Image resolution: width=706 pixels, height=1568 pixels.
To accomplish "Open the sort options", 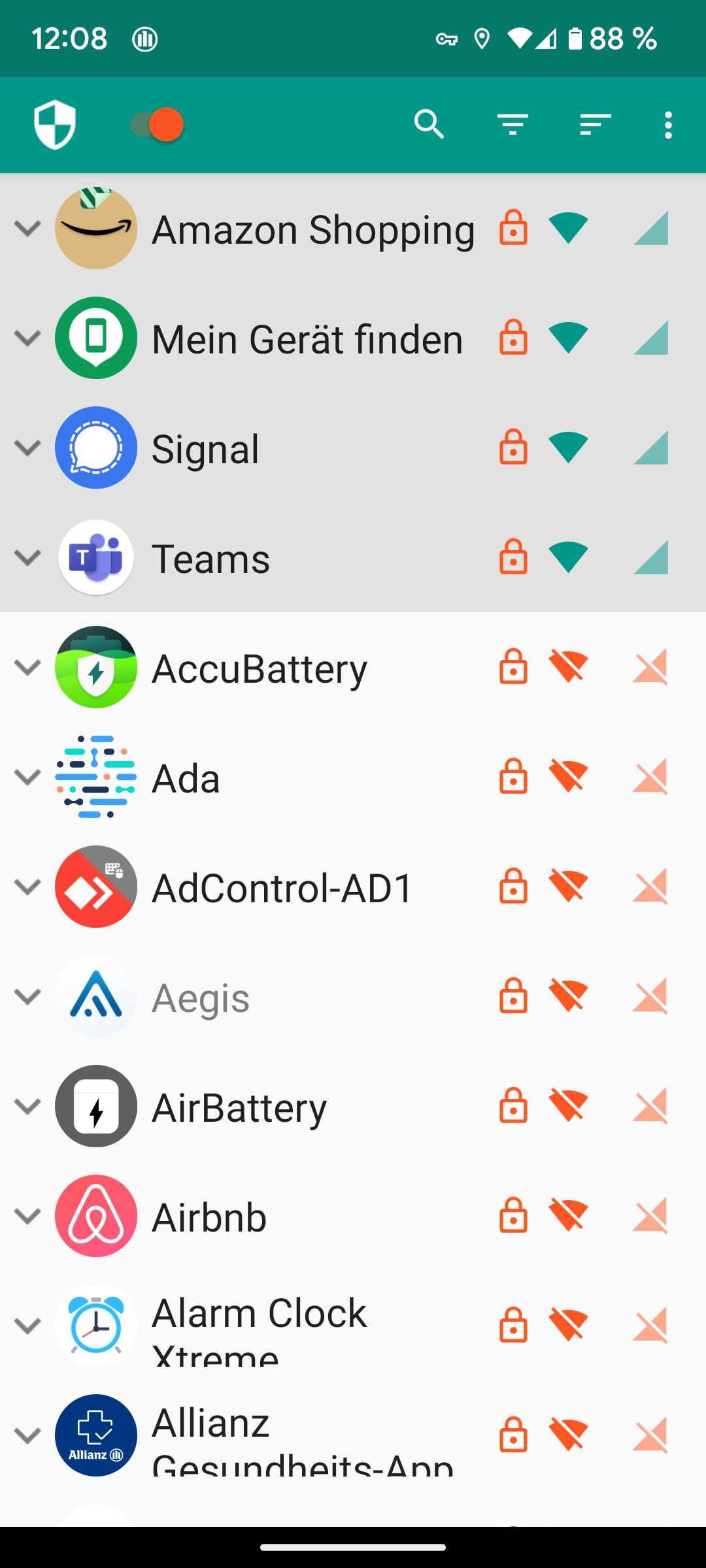I will tap(594, 124).
